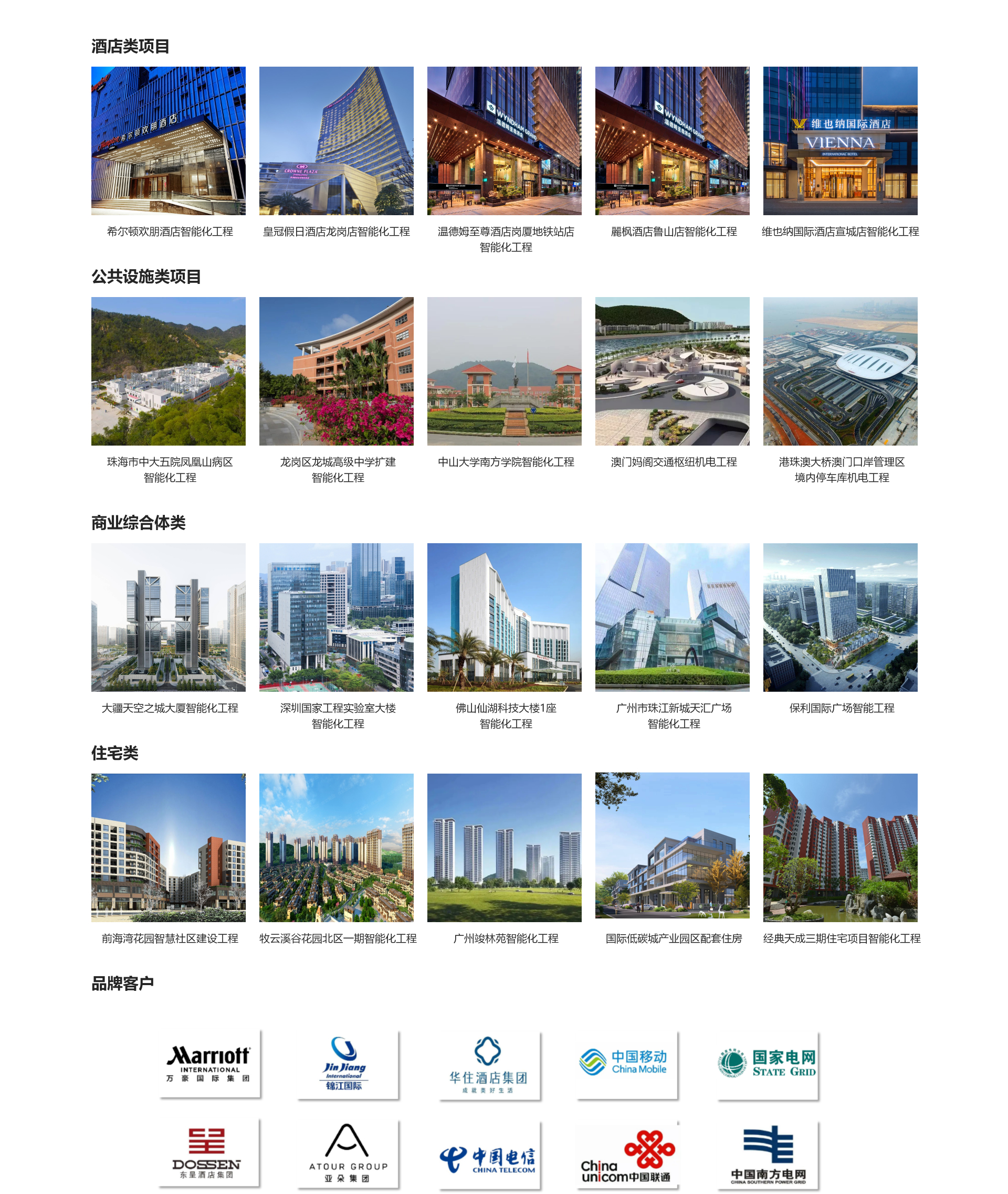Open the 希尔顿欢朋酒店智能化工程 project card

click(x=168, y=141)
